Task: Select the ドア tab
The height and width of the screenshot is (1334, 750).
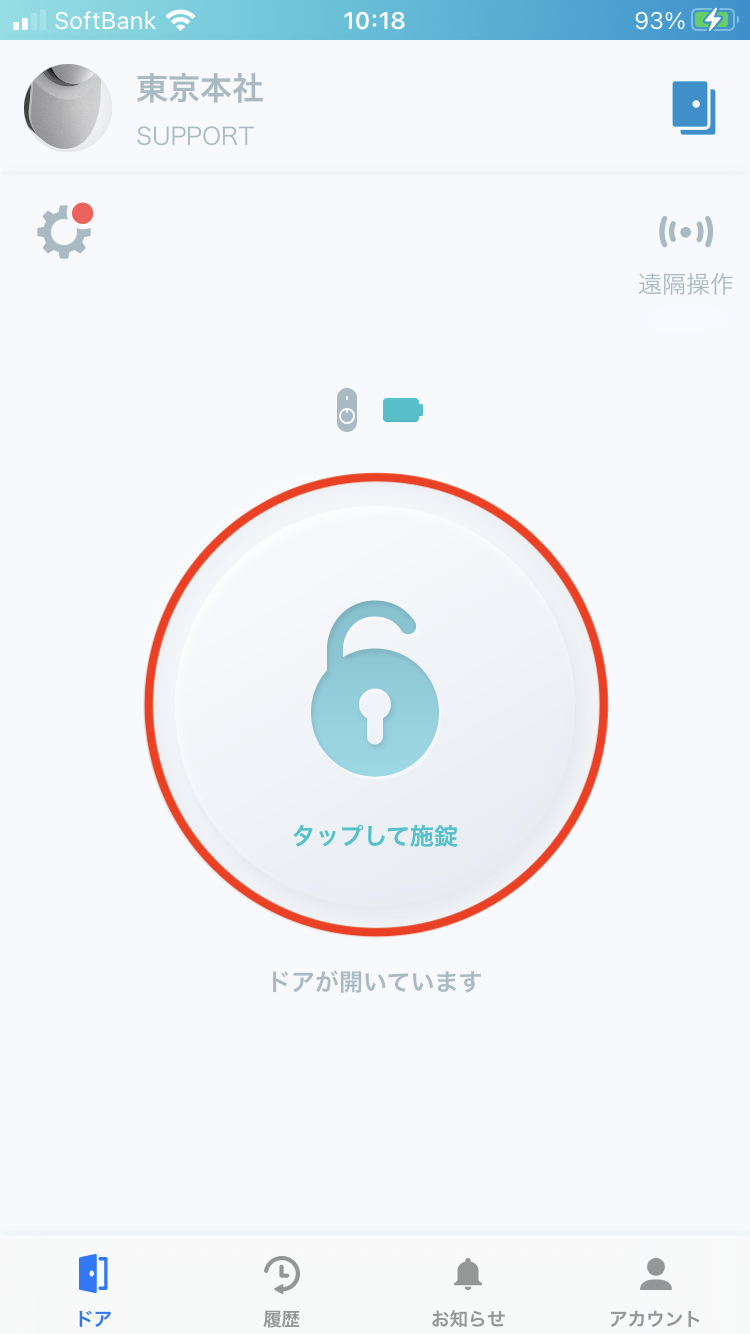Action: pos(94,1289)
